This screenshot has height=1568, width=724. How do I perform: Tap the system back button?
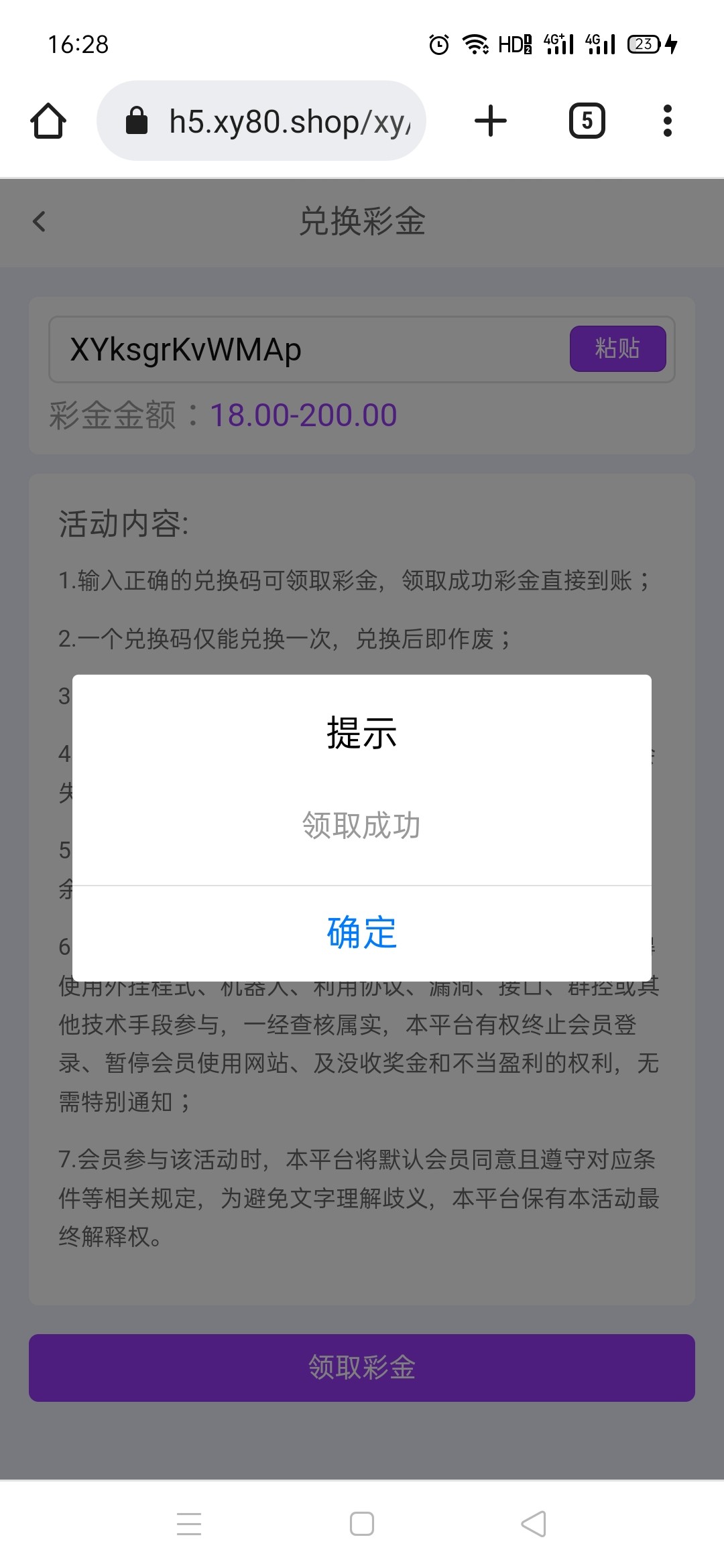[x=534, y=1524]
